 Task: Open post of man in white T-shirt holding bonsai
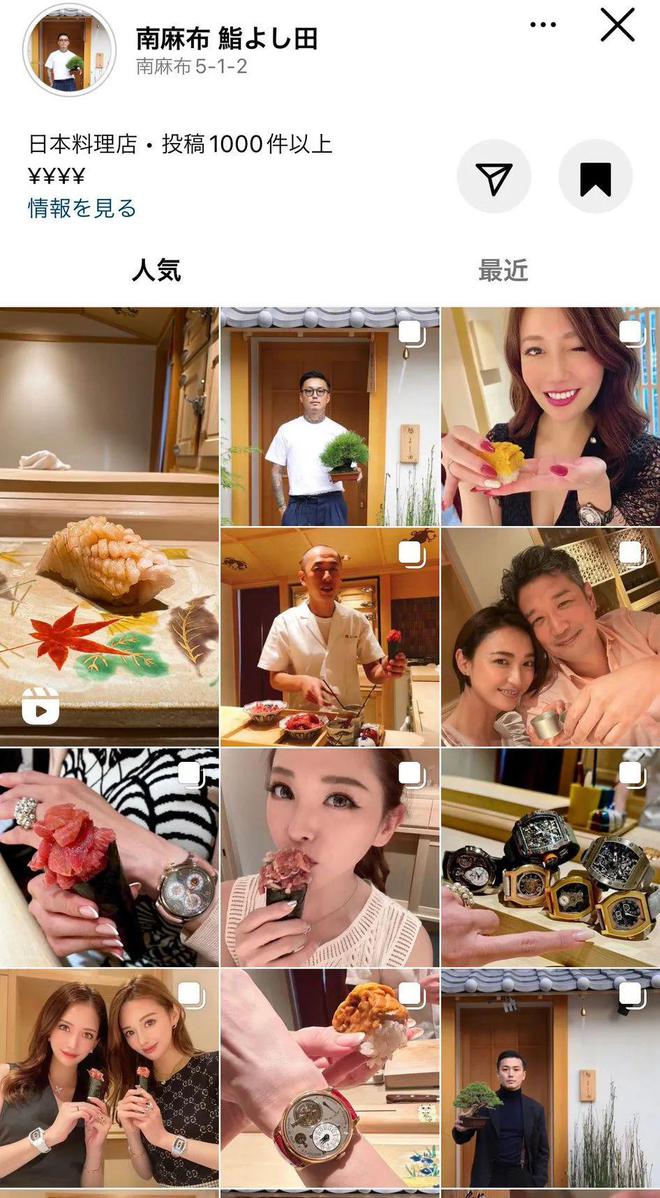tap(329, 417)
